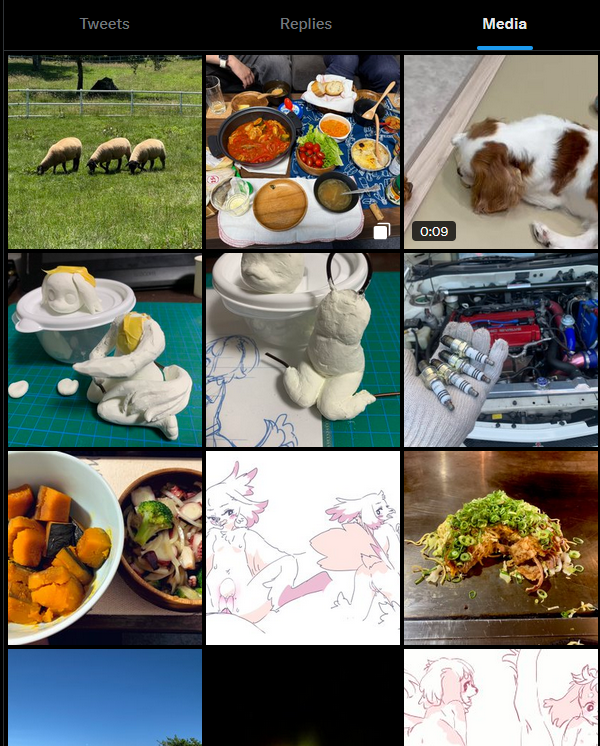Open the clay figure on green mat photo
600x746 pixels.
click(x=105, y=349)
